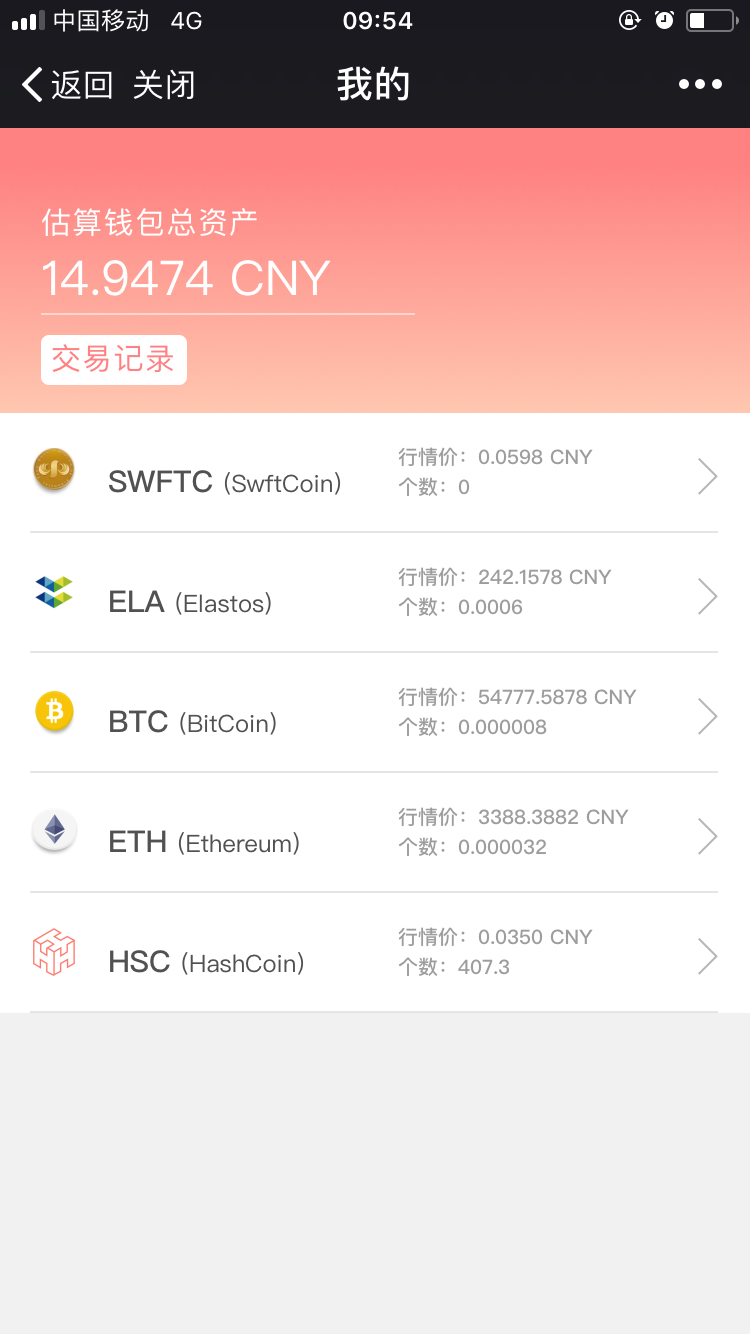Open the three-dot more options menu
This screenshot has height=1334, width=750.
(x=699, y=84)
